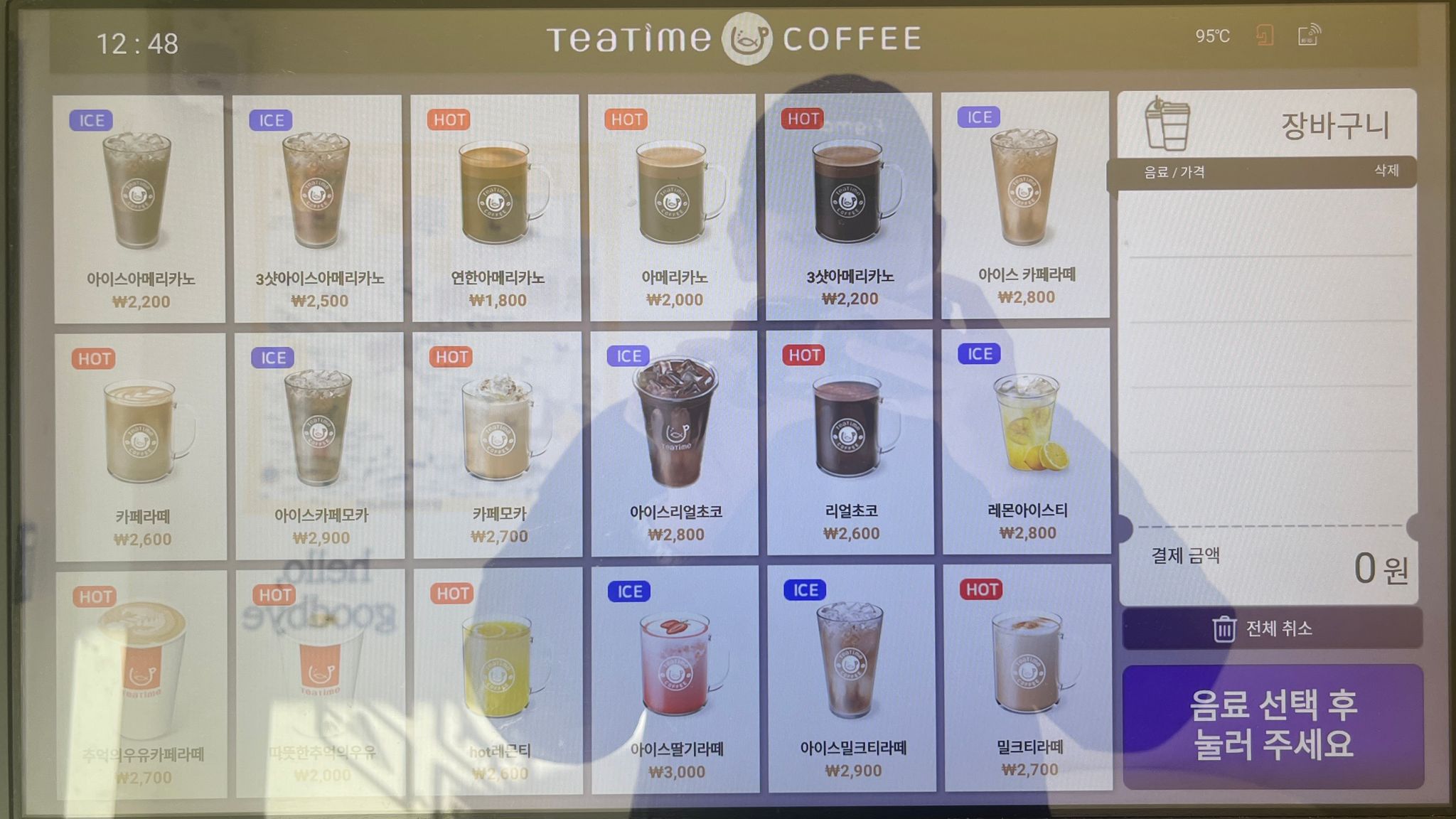
Task: Select 아이스밀크티라떼 for ₩2,900
Action: (852, 678)
